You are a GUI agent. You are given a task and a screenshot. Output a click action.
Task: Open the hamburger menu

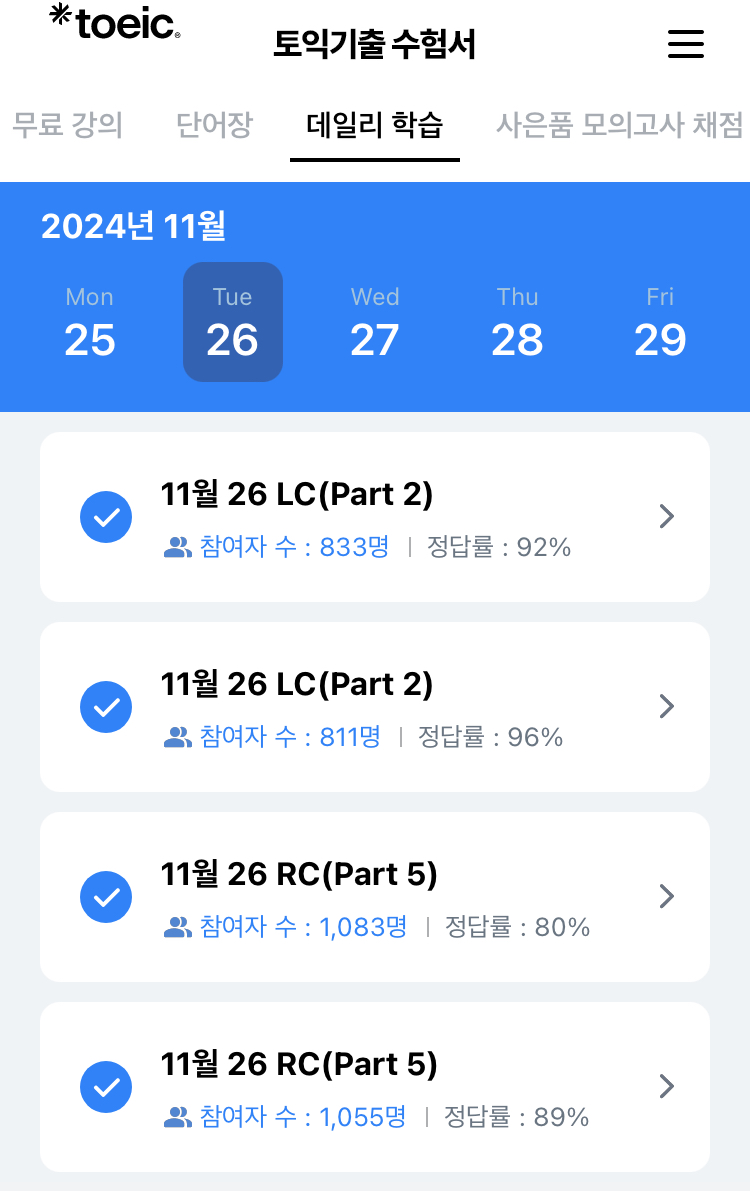coord(686,44)
